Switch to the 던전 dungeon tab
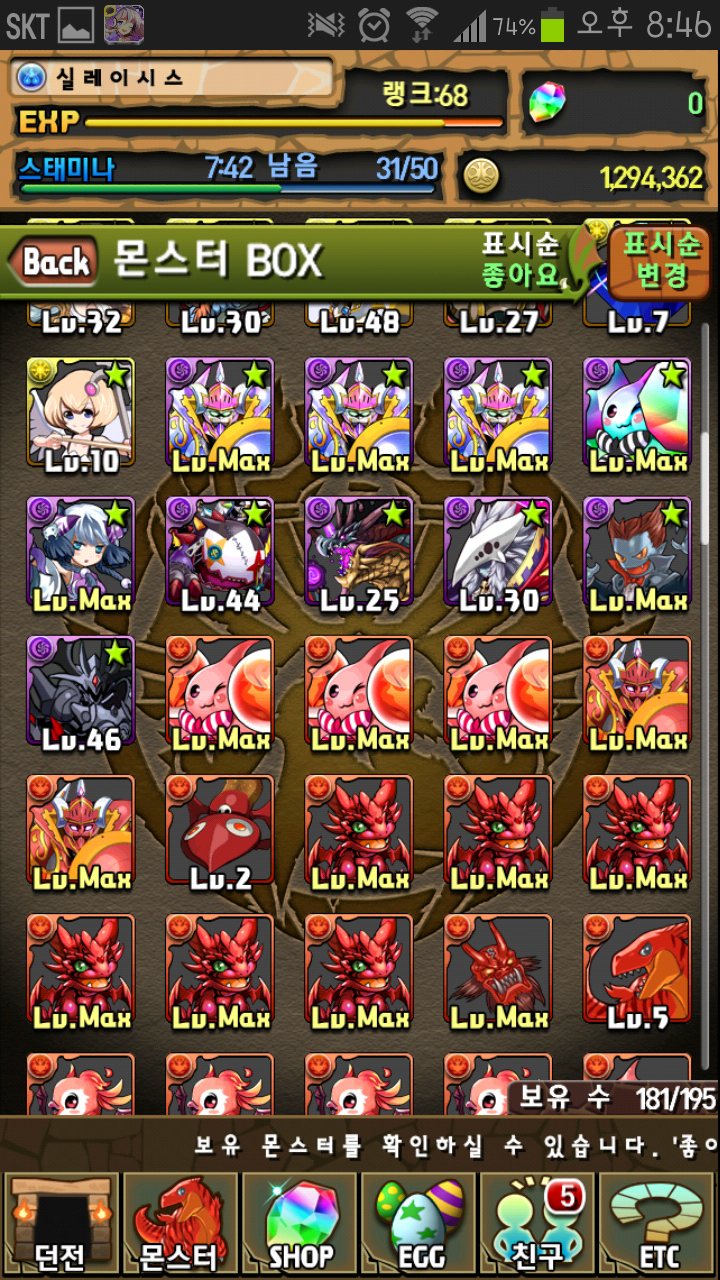 point(60,1225)
